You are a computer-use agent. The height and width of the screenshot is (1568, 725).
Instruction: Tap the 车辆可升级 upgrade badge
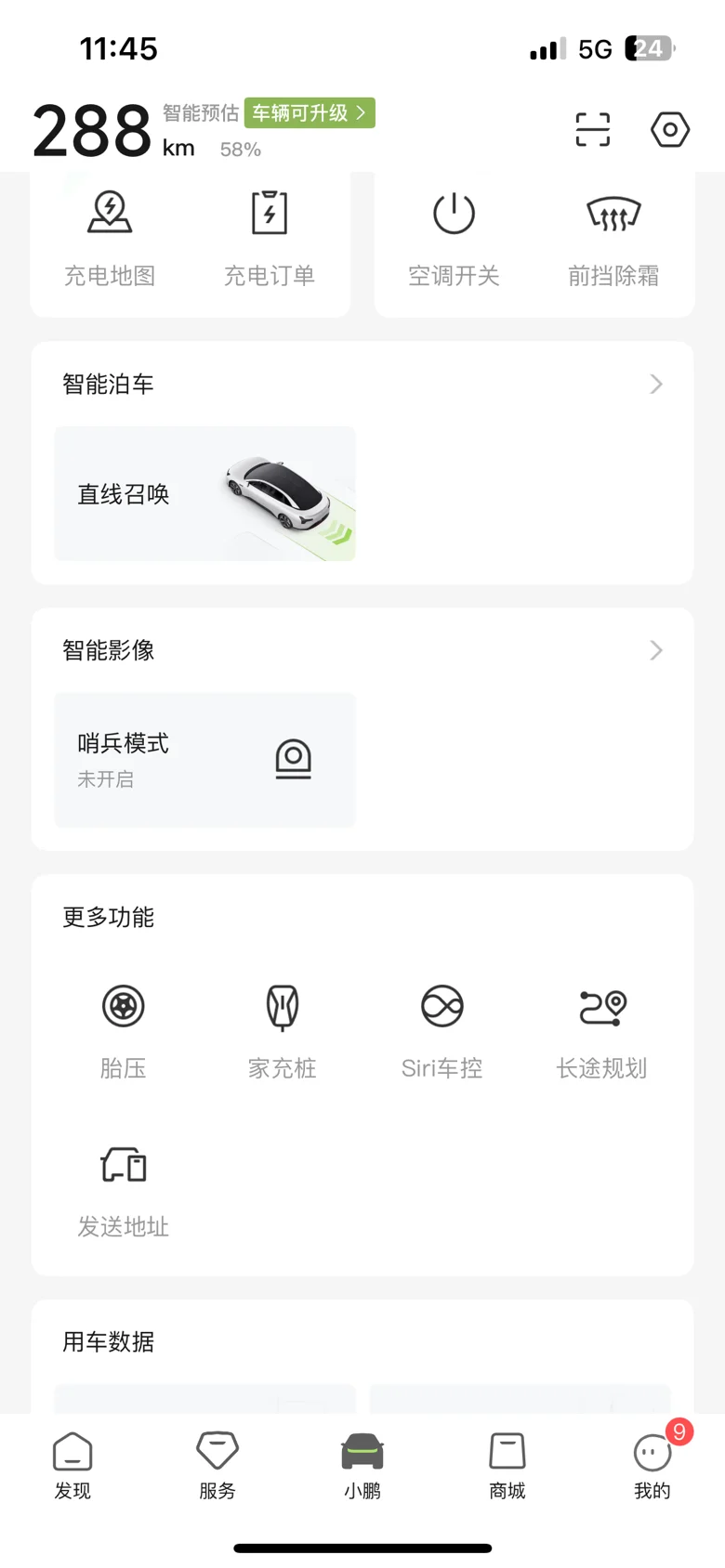pos(310,113)
